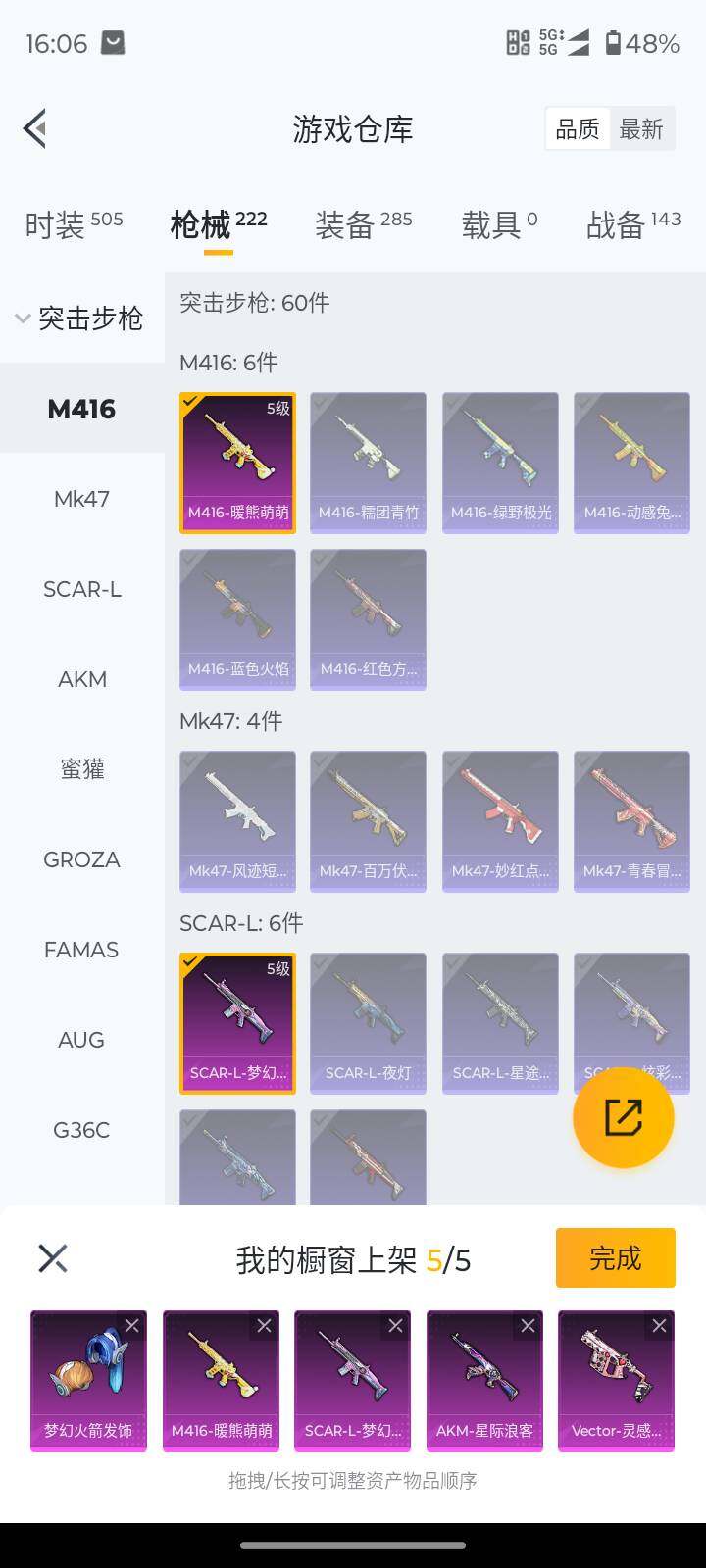The image size is (706, 1568).
Task: Confirm showcase with 完成
Action: [x=615, y=1257]
